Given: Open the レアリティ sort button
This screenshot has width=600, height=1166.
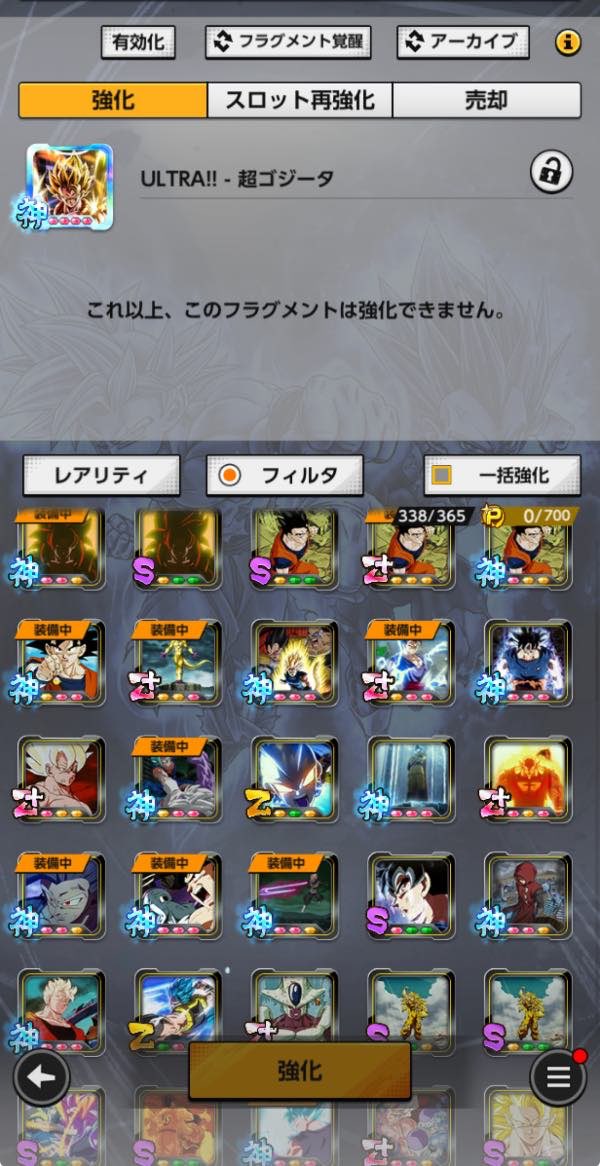Looking at the screenshot, I should tap(101, 475).
